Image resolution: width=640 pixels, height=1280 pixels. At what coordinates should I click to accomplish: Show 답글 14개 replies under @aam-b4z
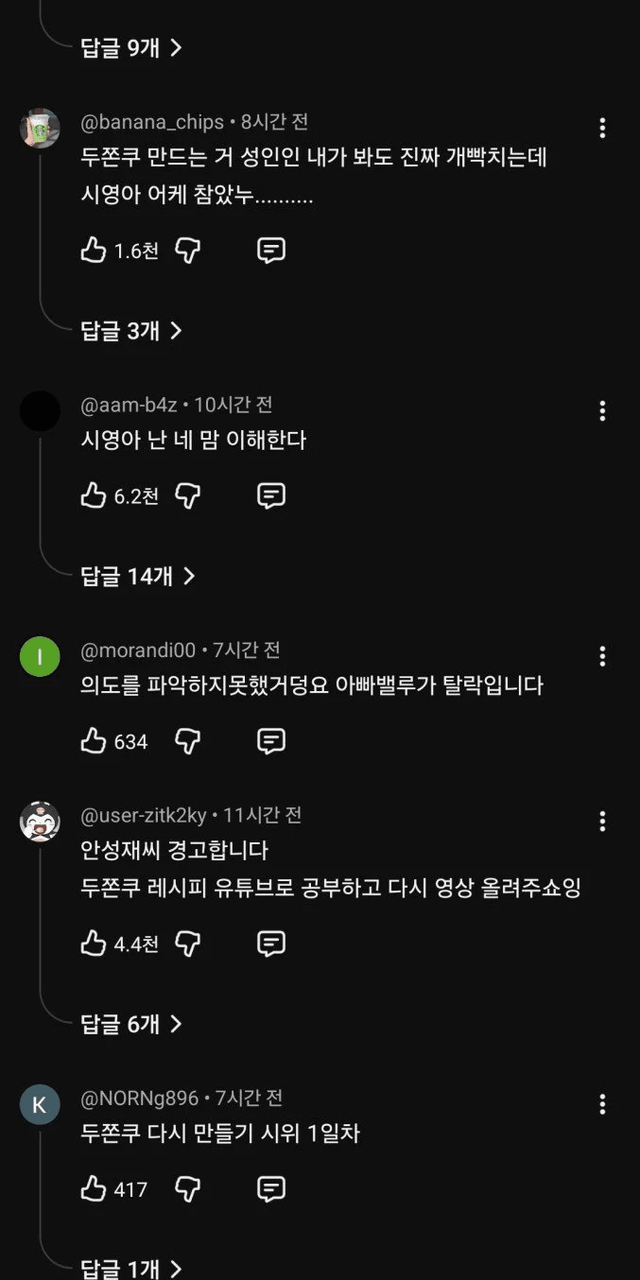coord(137,576)
